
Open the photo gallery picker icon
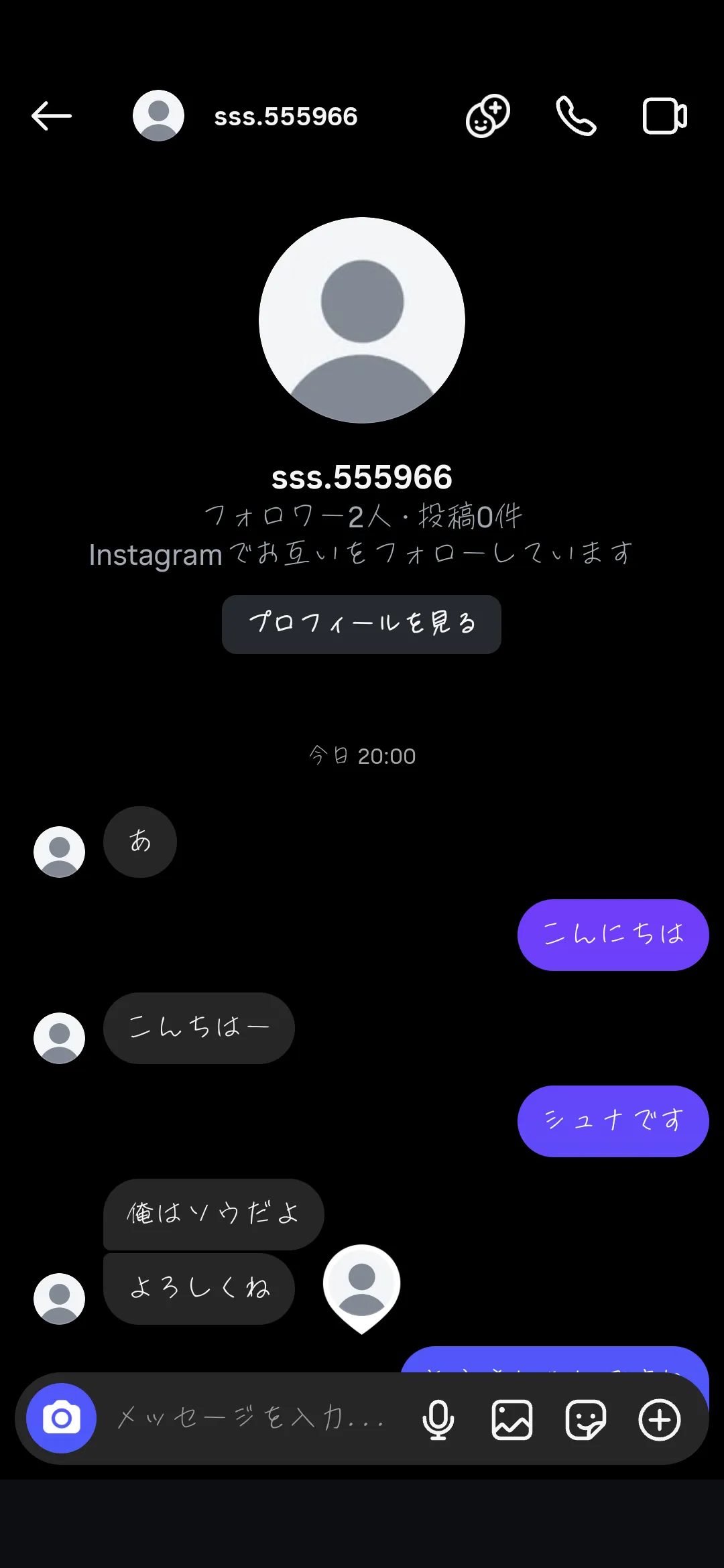(512, 1419)
